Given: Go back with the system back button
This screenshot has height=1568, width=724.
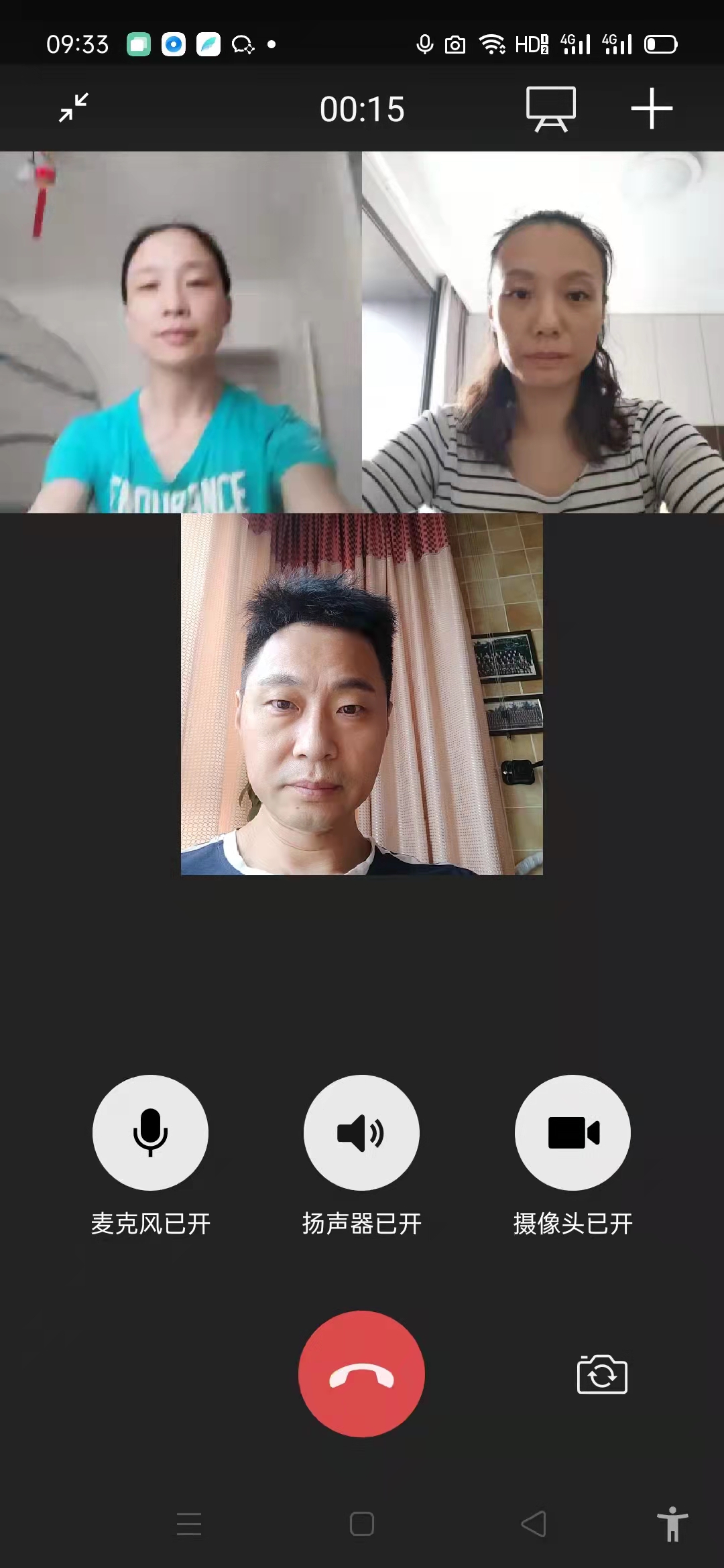Looking at the screenshot, I should 534,1524.
